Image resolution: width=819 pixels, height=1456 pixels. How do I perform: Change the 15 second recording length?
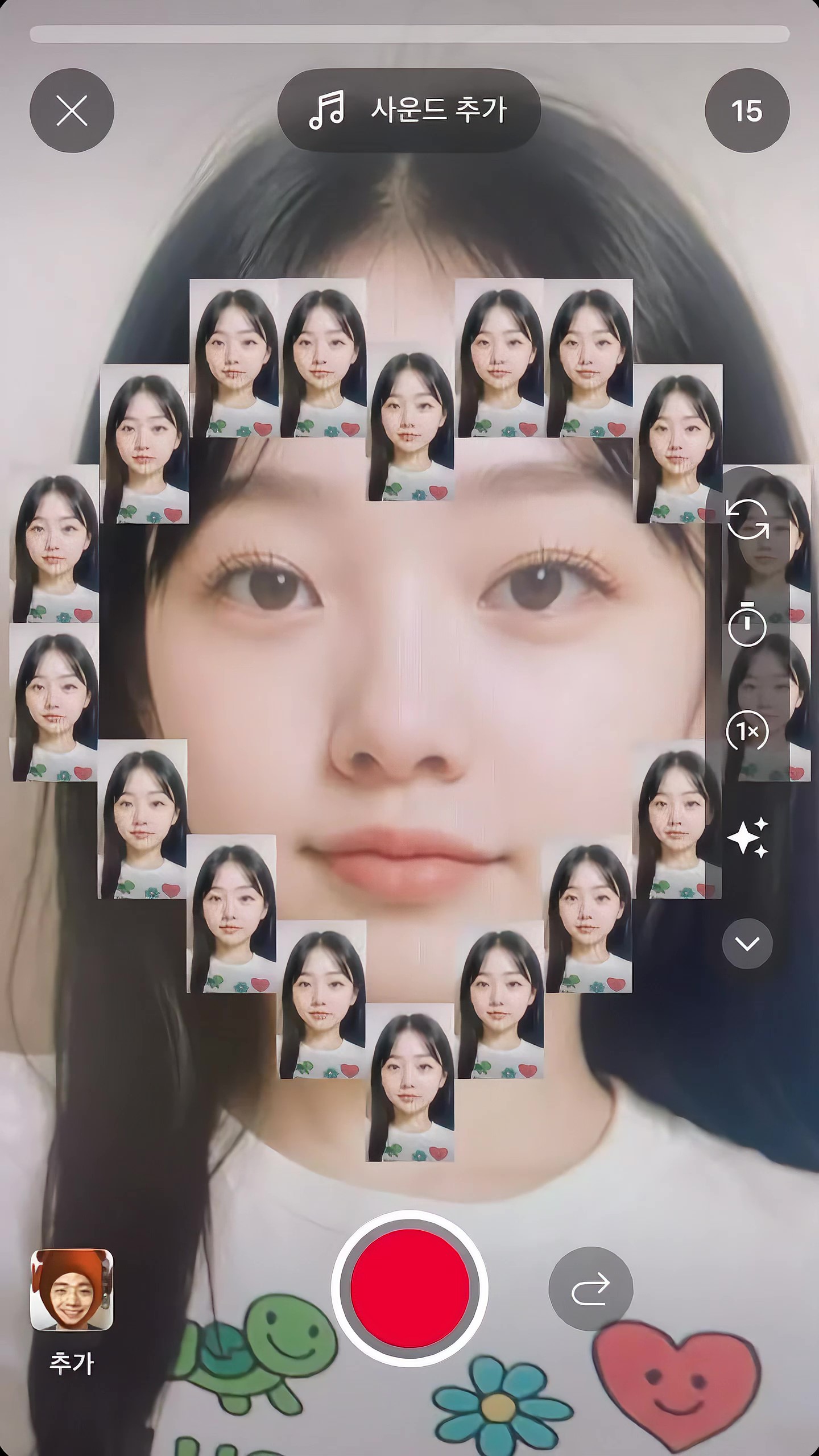click(747, 110)
